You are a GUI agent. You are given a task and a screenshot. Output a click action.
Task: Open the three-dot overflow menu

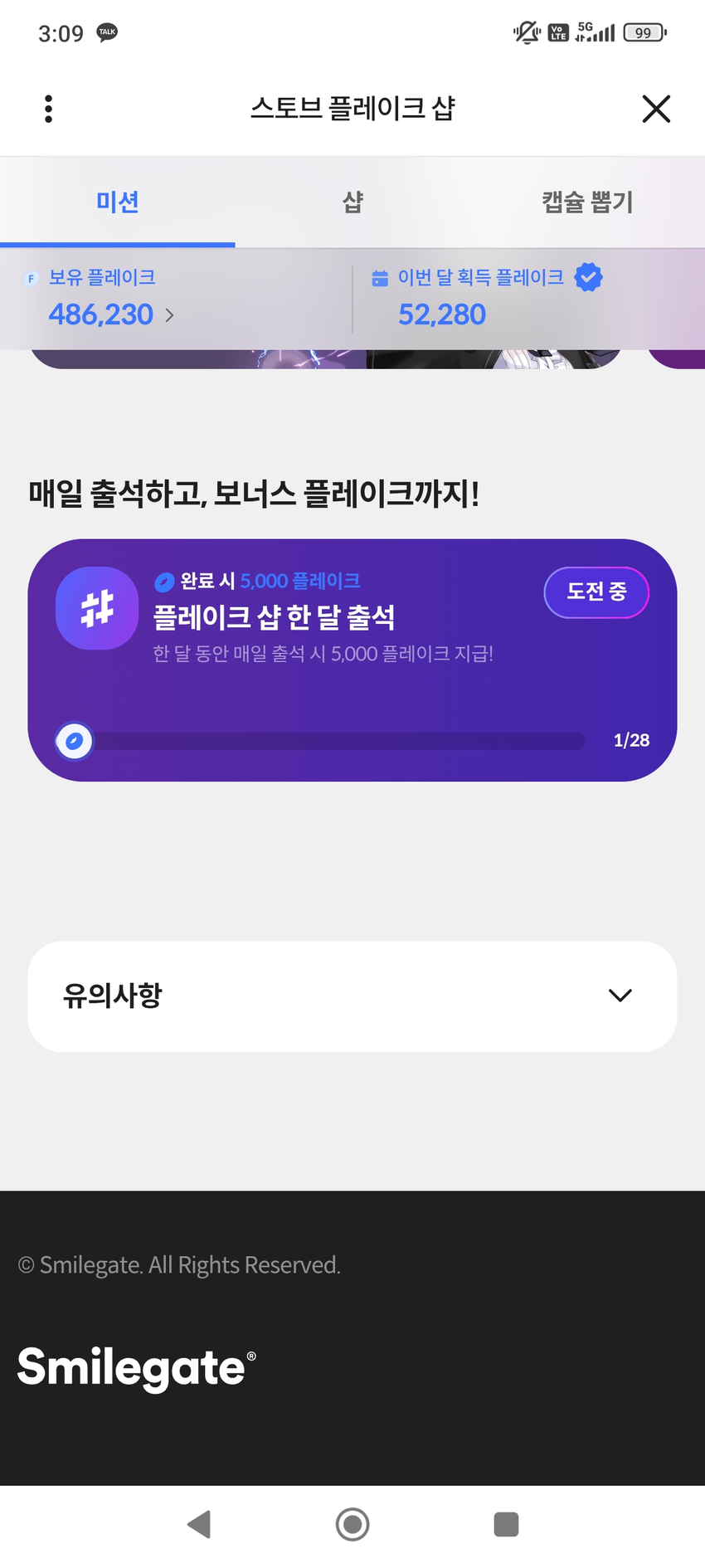pos(49,109)
